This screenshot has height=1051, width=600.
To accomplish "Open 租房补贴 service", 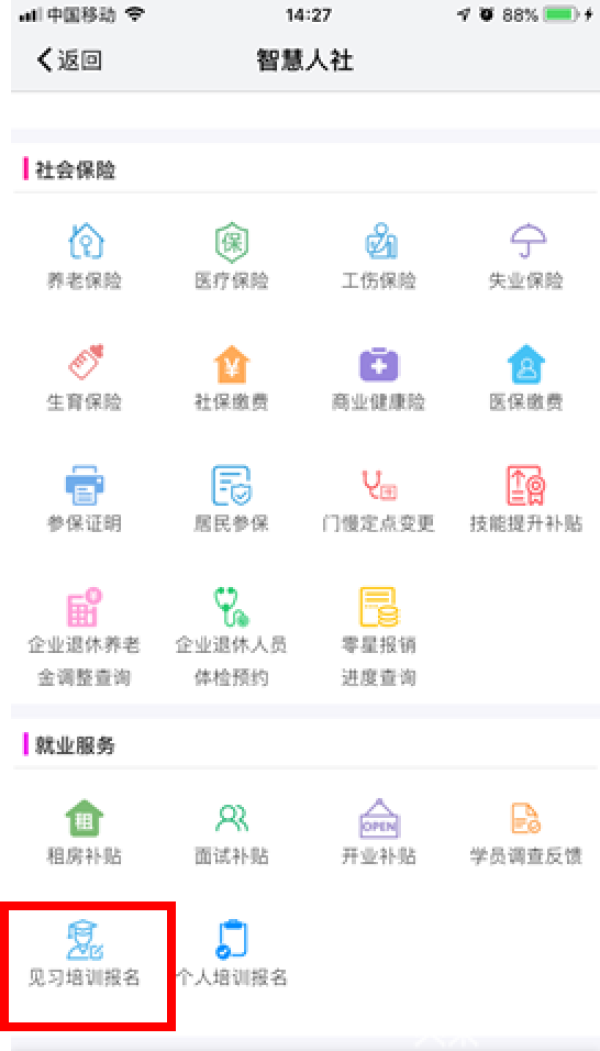I will [84, 832].
